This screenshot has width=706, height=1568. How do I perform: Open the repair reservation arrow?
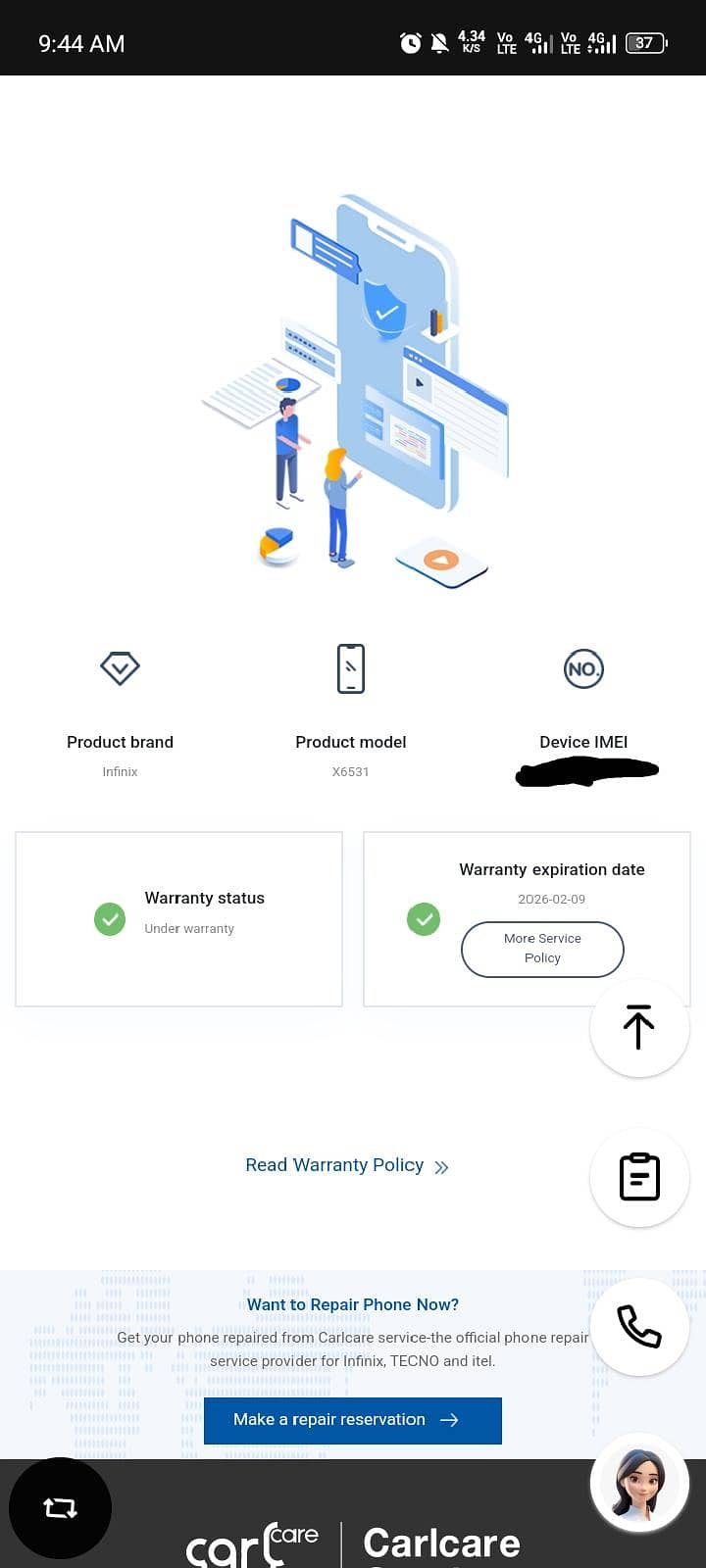pyautogui.click(x=449, y=1420)
